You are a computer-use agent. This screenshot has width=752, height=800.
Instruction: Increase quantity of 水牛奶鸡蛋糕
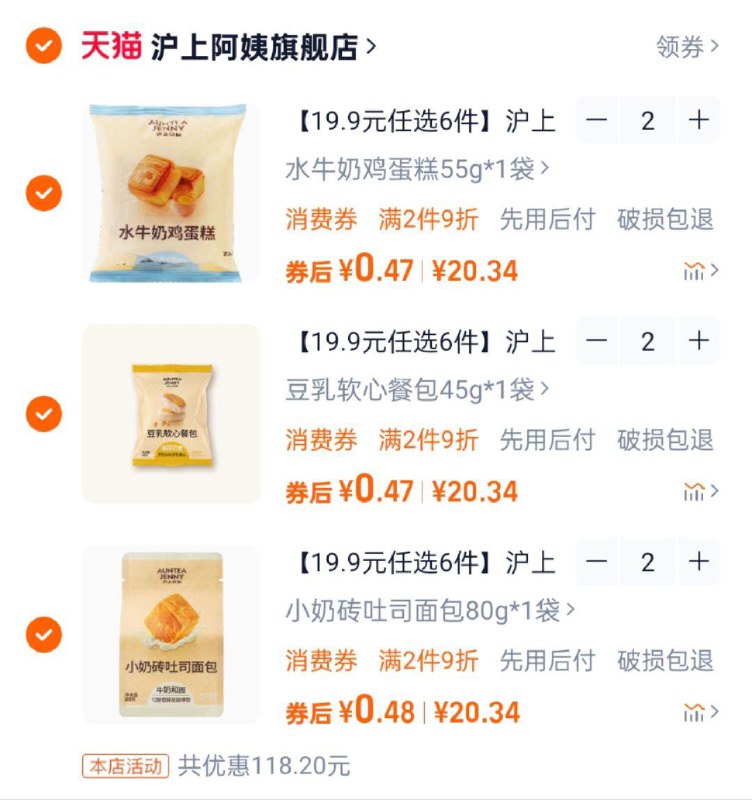[697, 120]
